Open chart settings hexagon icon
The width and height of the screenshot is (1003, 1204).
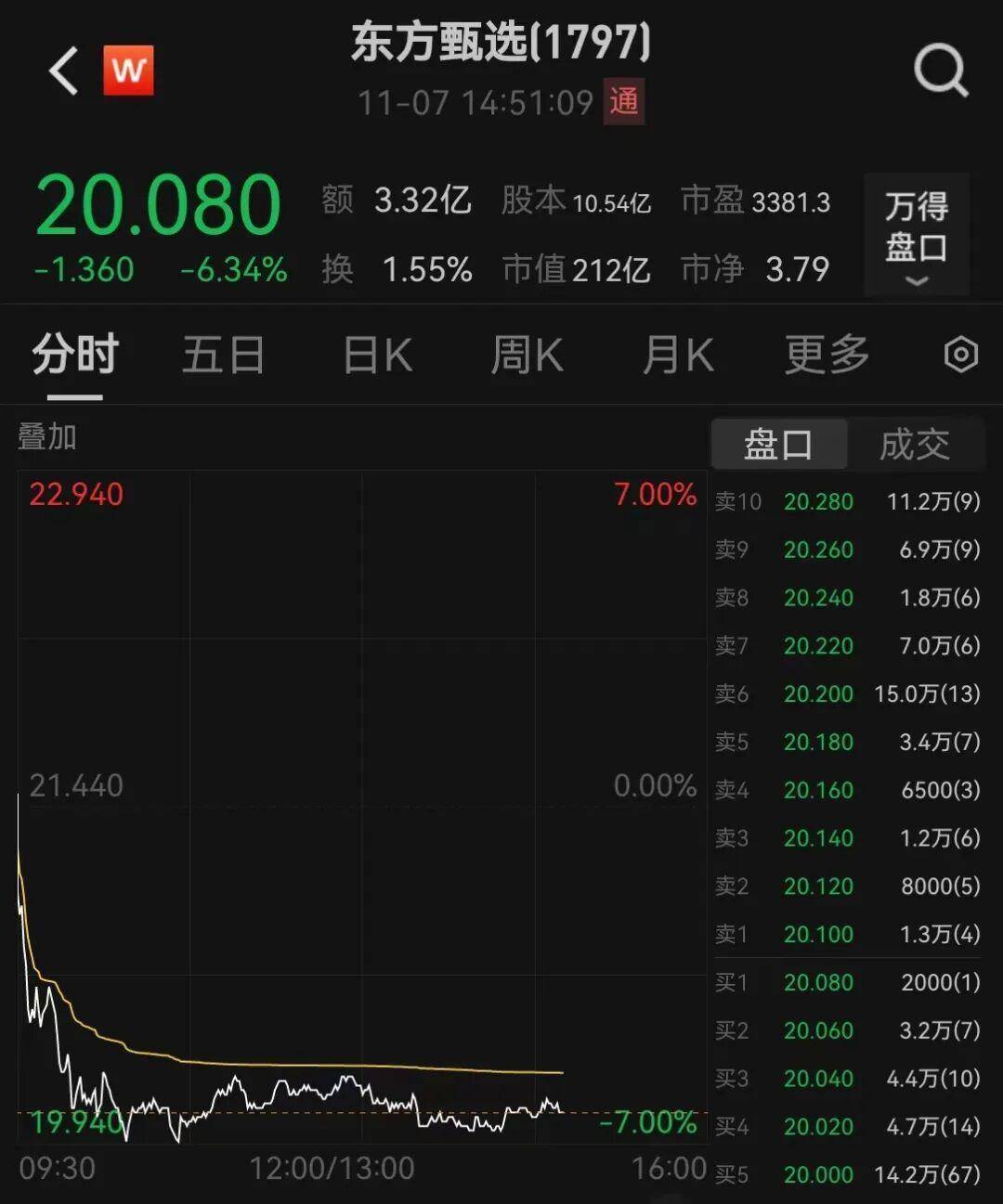pos(960,355)
